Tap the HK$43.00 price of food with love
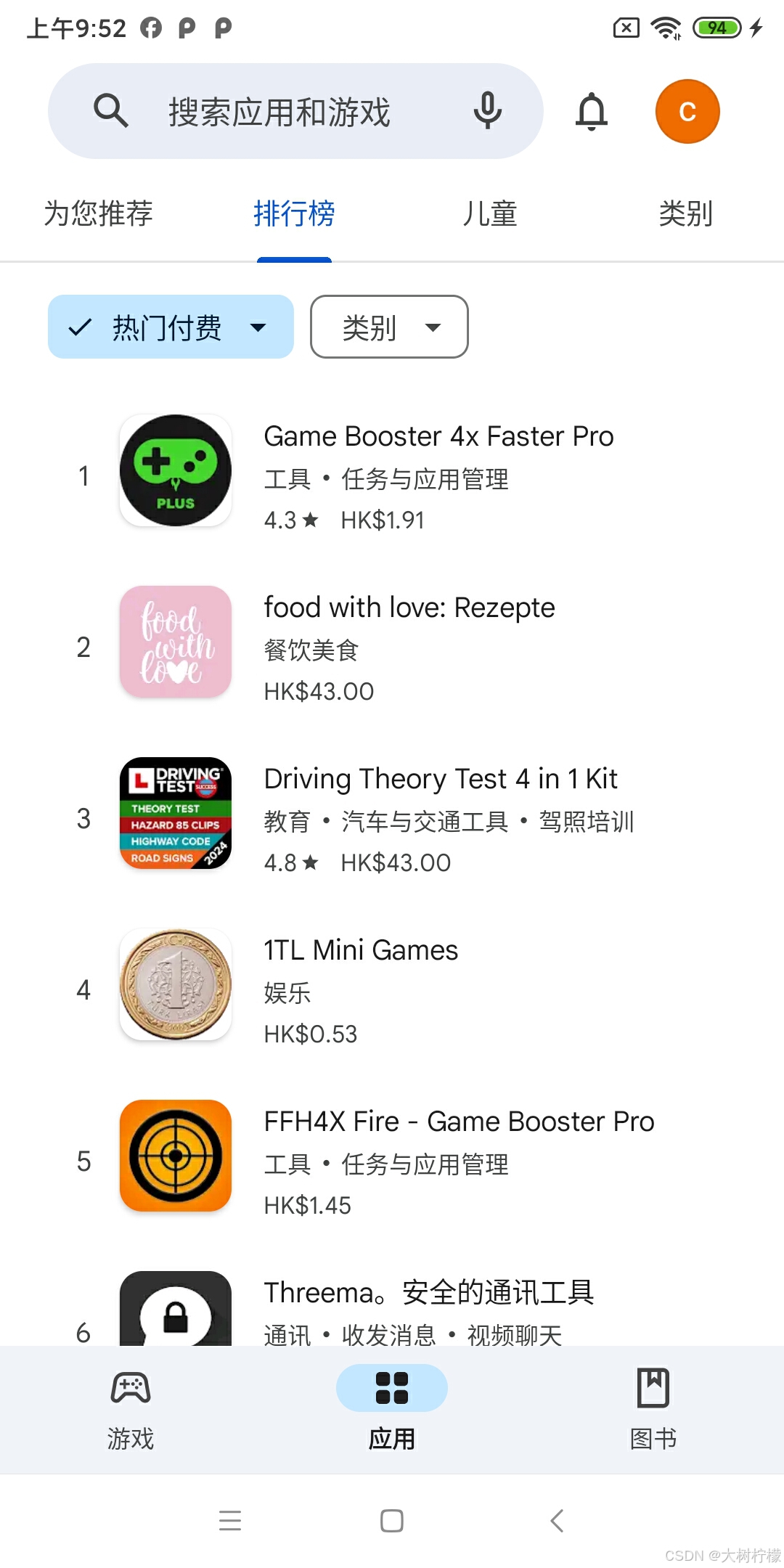This screenshot has width=784, height=1568. point(318,690)
